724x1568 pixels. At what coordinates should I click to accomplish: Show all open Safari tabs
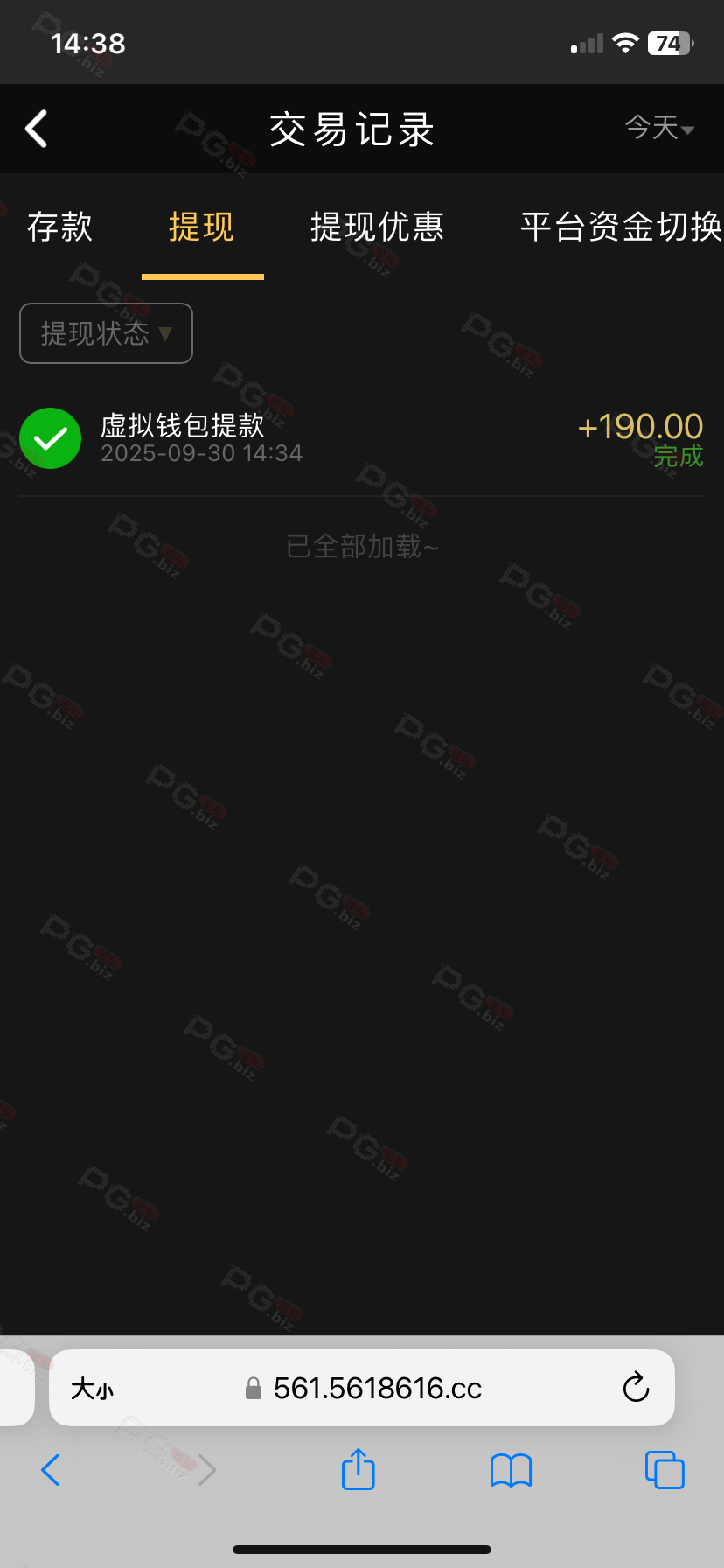tap(664, 1470)
